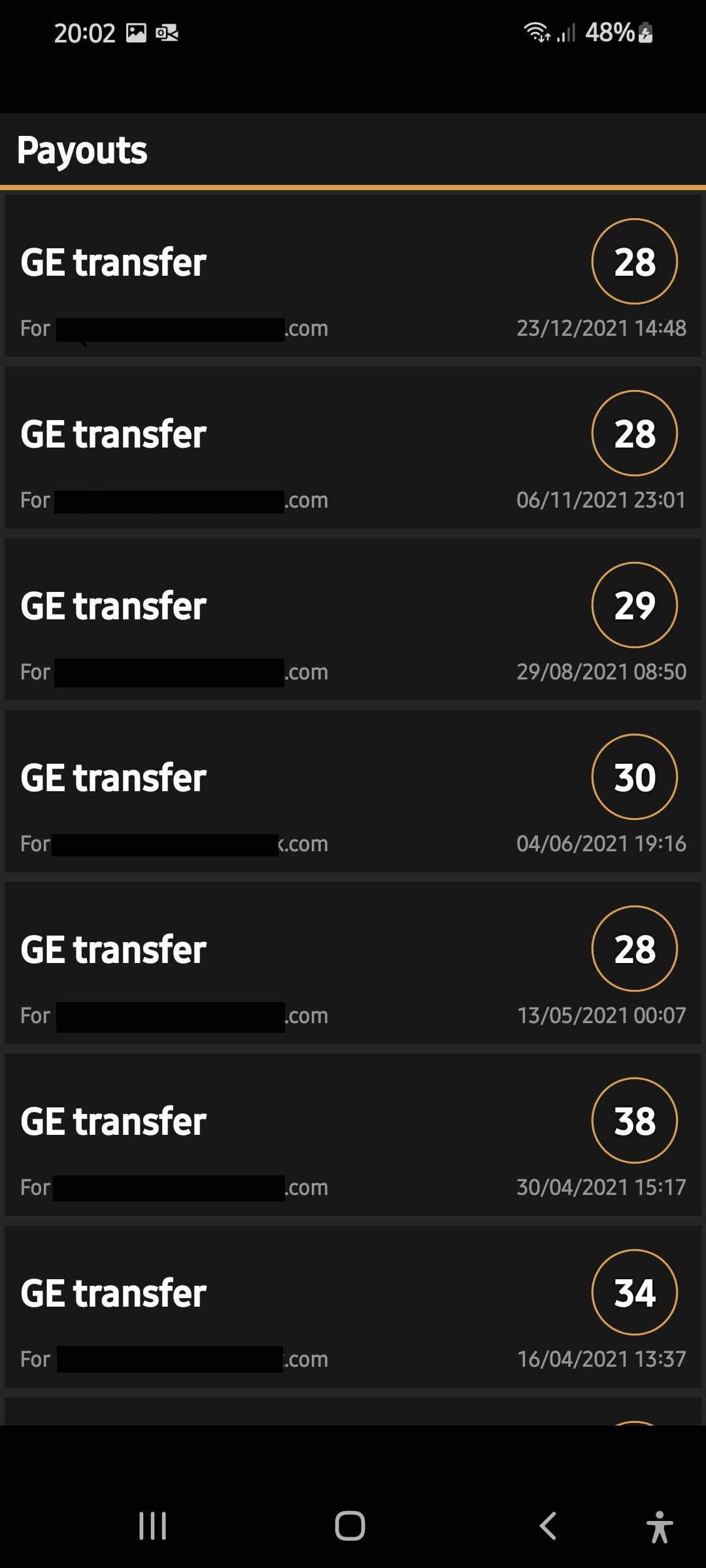View the GE transfer from 06/11/2021 23:01

tap(353, 448)
